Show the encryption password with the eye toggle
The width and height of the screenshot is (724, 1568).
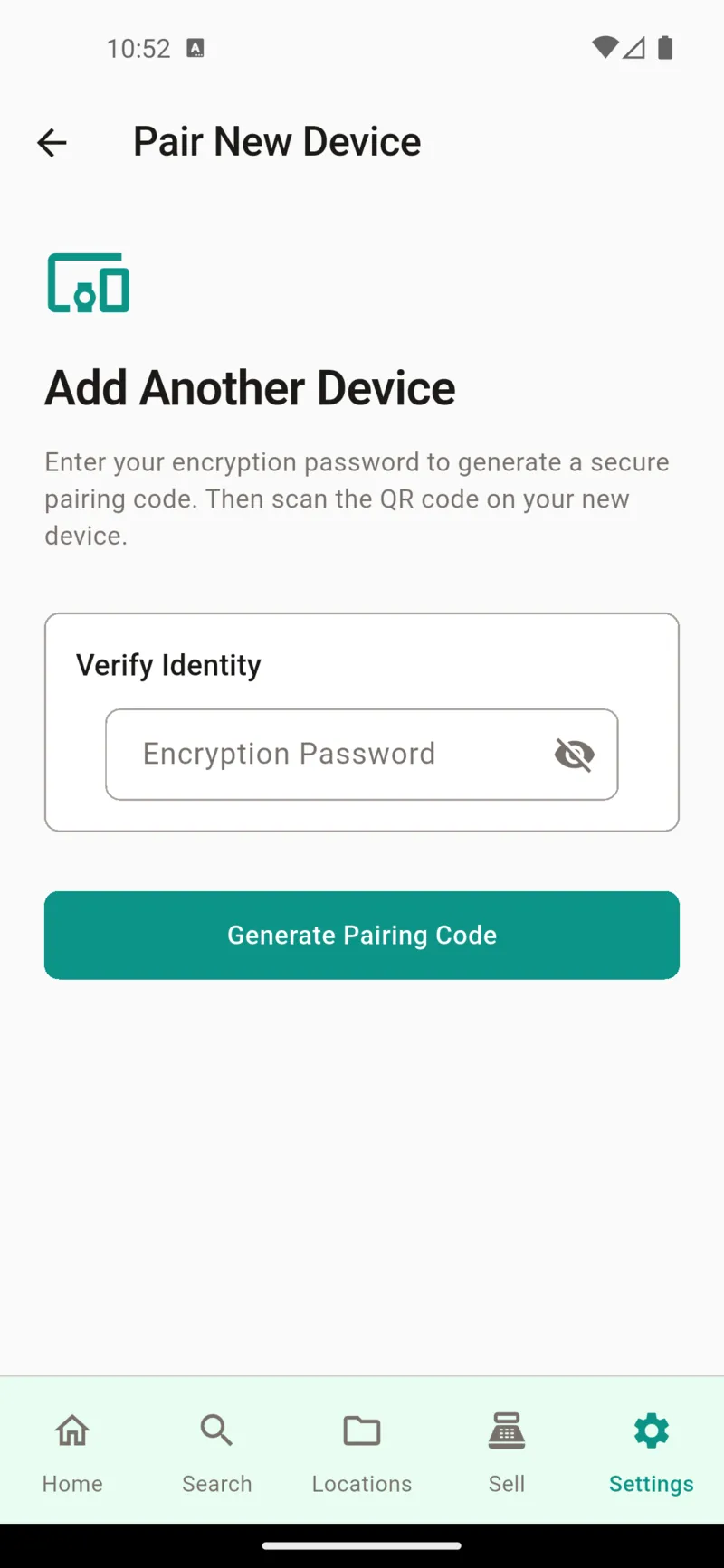(575, 754)
